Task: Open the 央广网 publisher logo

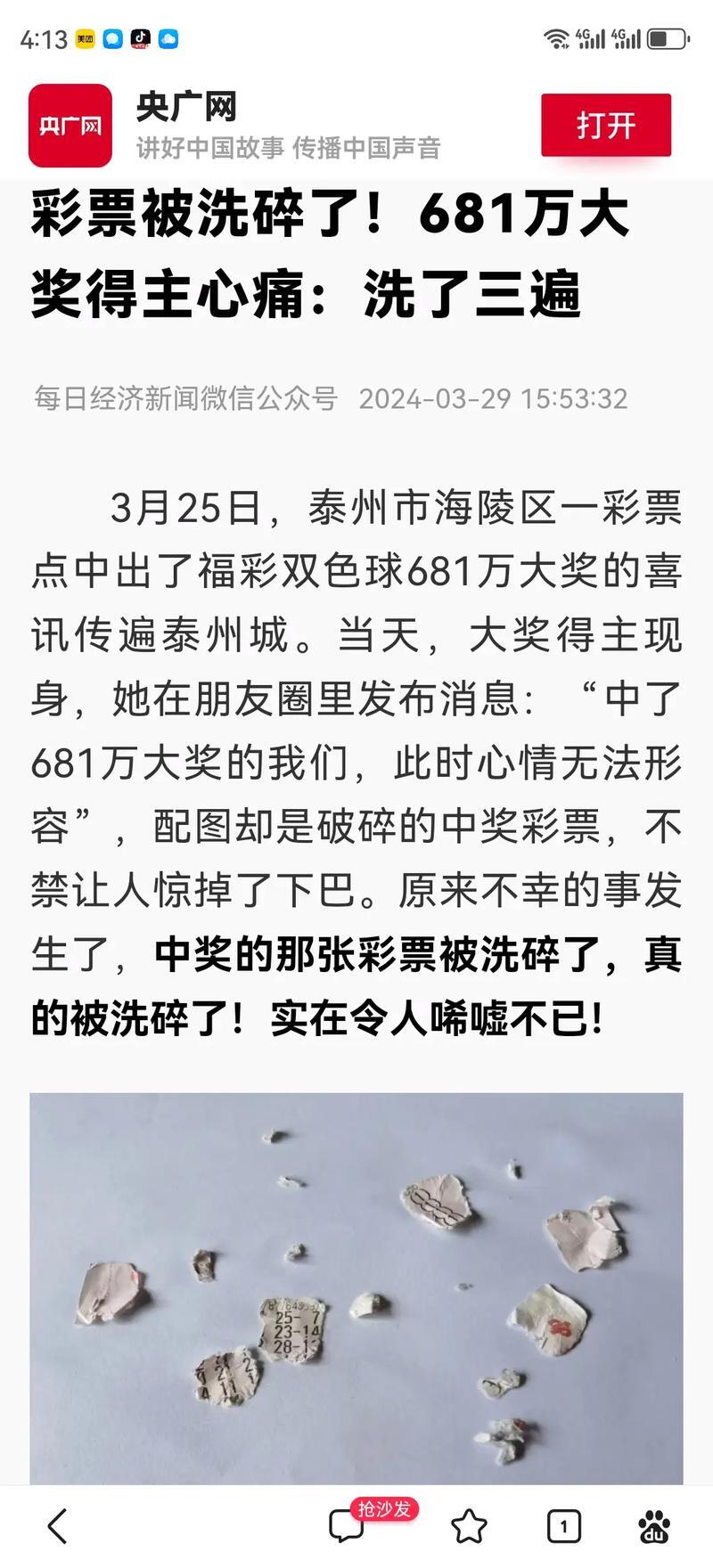Action: click(70, 126)
